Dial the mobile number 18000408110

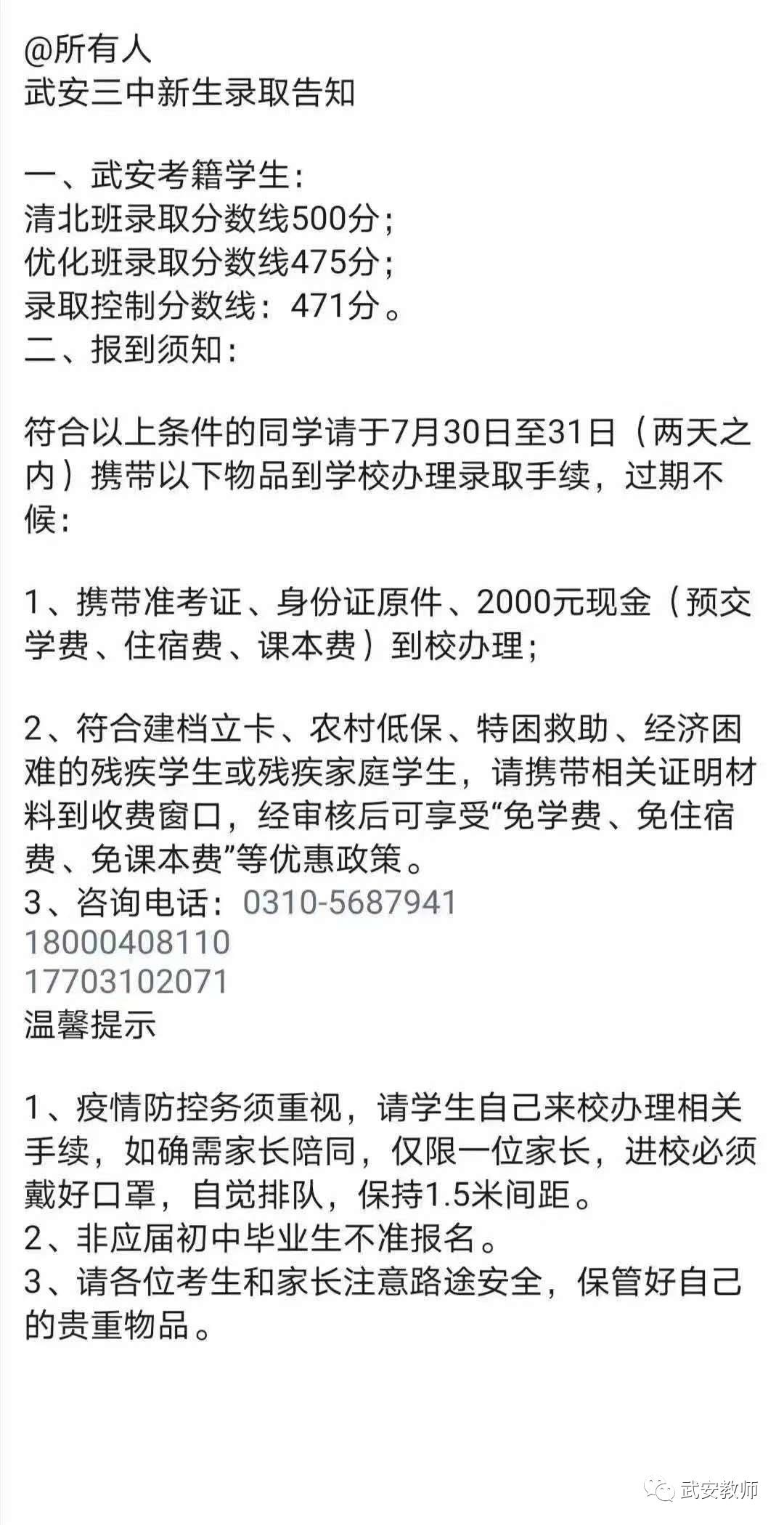[x=127, y=943]
